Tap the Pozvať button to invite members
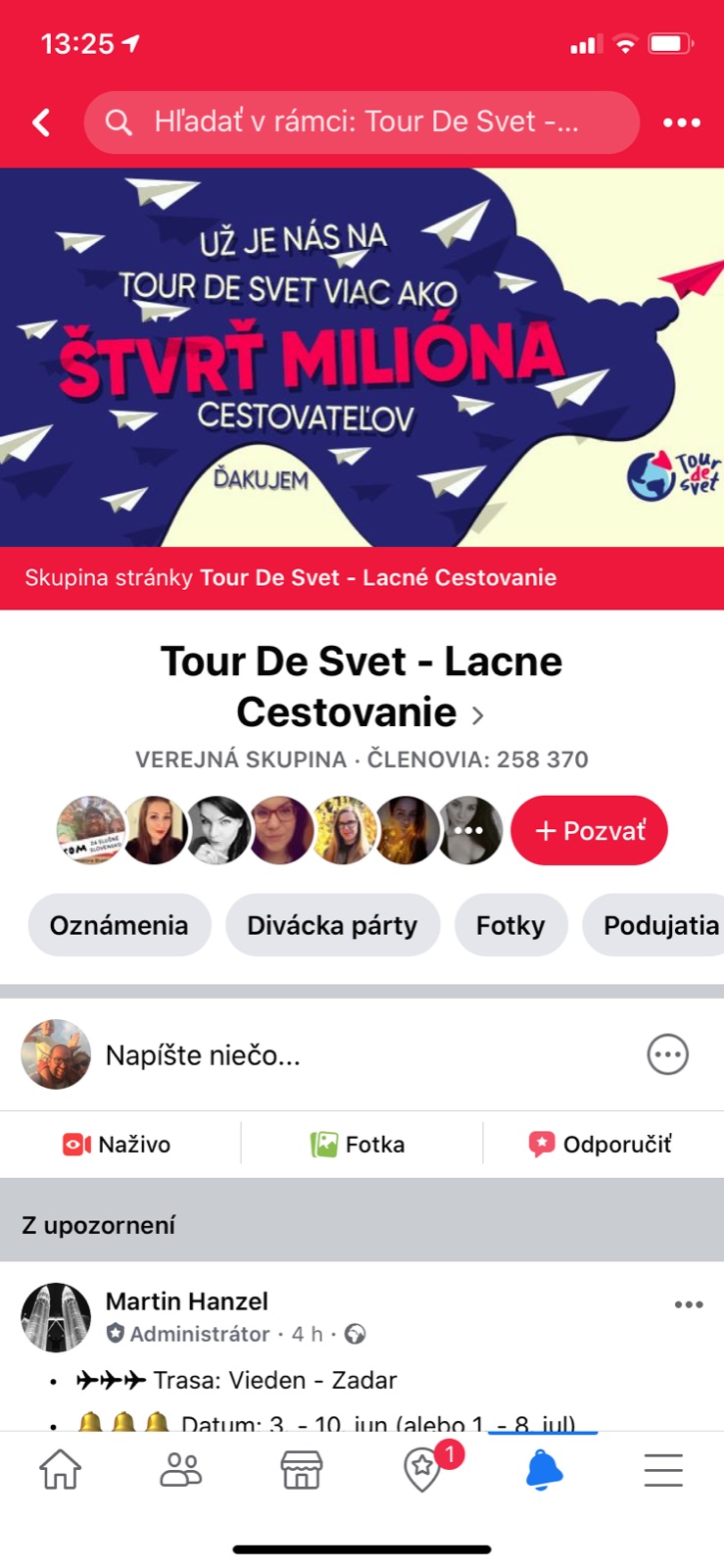724x1568 pixels. click(x=589, y=831)
